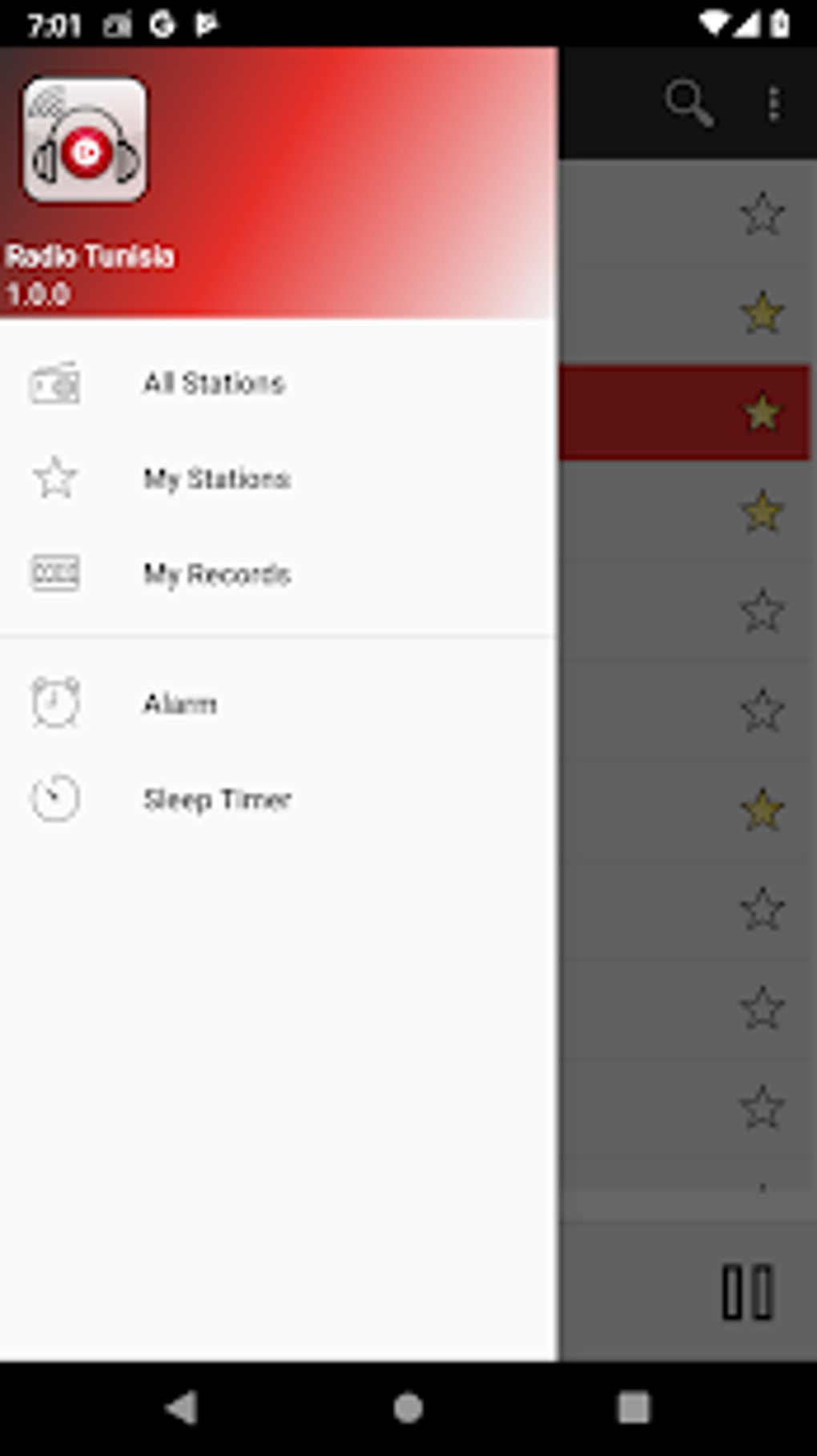Tap the search magnifier icon
The height and width of the screenshot is (1456, 817).
pos(688,103)
